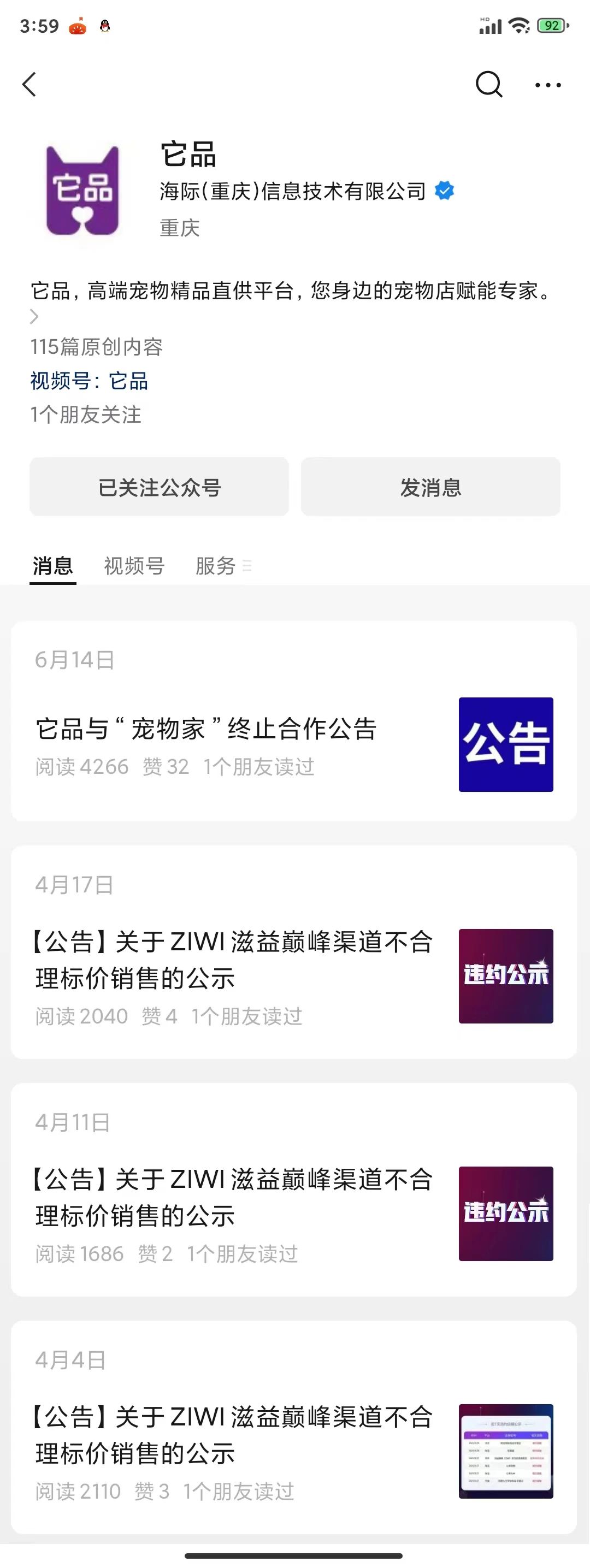Switch to the 视频号 tab
This screenshot has height=1568, width=590.
click(134, 566)
